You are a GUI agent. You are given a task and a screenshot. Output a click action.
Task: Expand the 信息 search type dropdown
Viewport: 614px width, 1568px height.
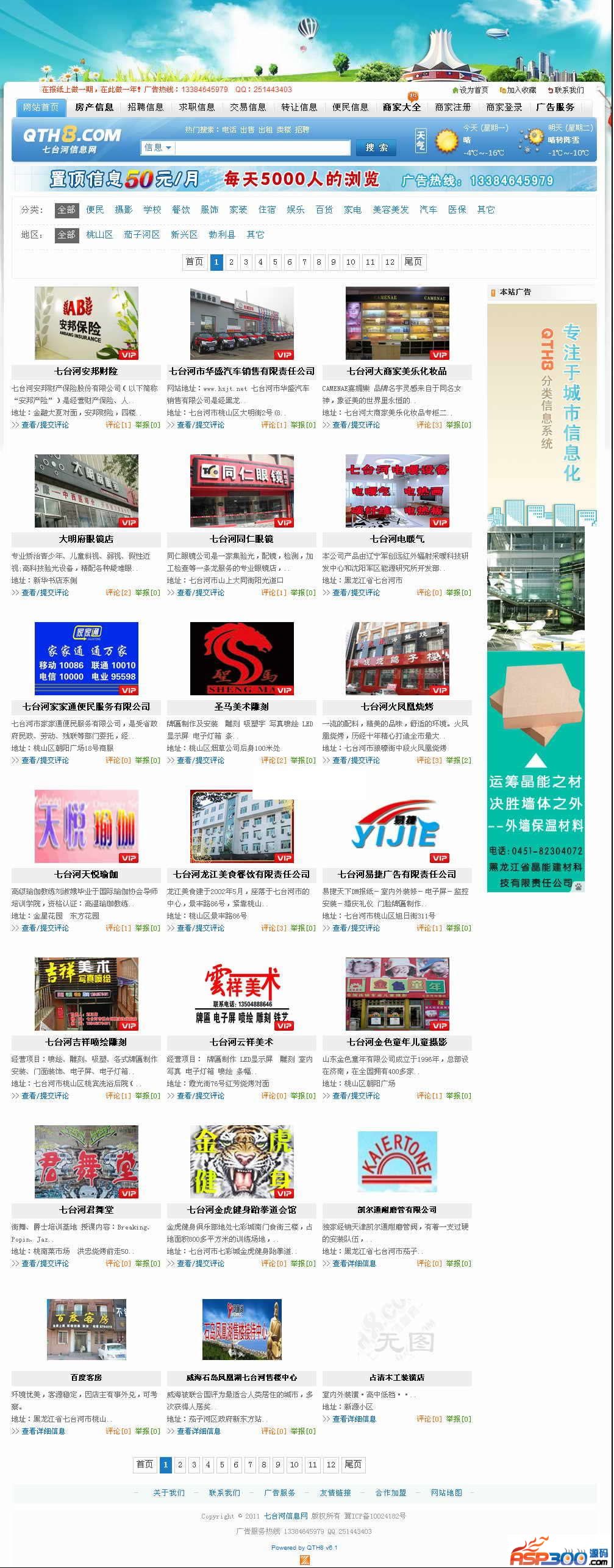tap(158, 148)
